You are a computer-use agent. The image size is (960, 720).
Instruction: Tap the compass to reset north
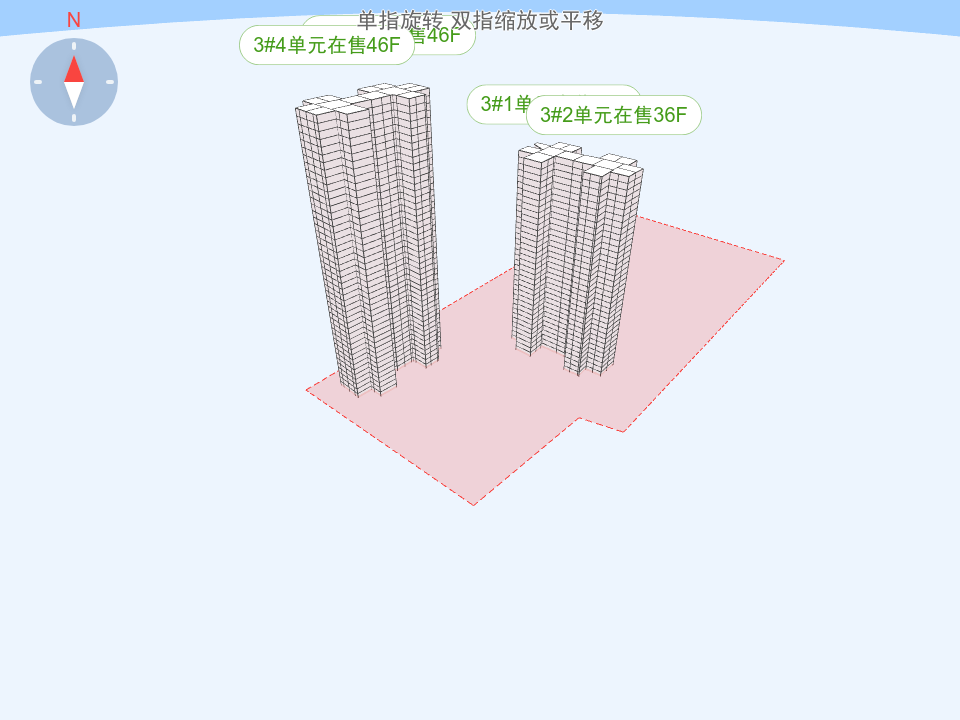(74, 82)
